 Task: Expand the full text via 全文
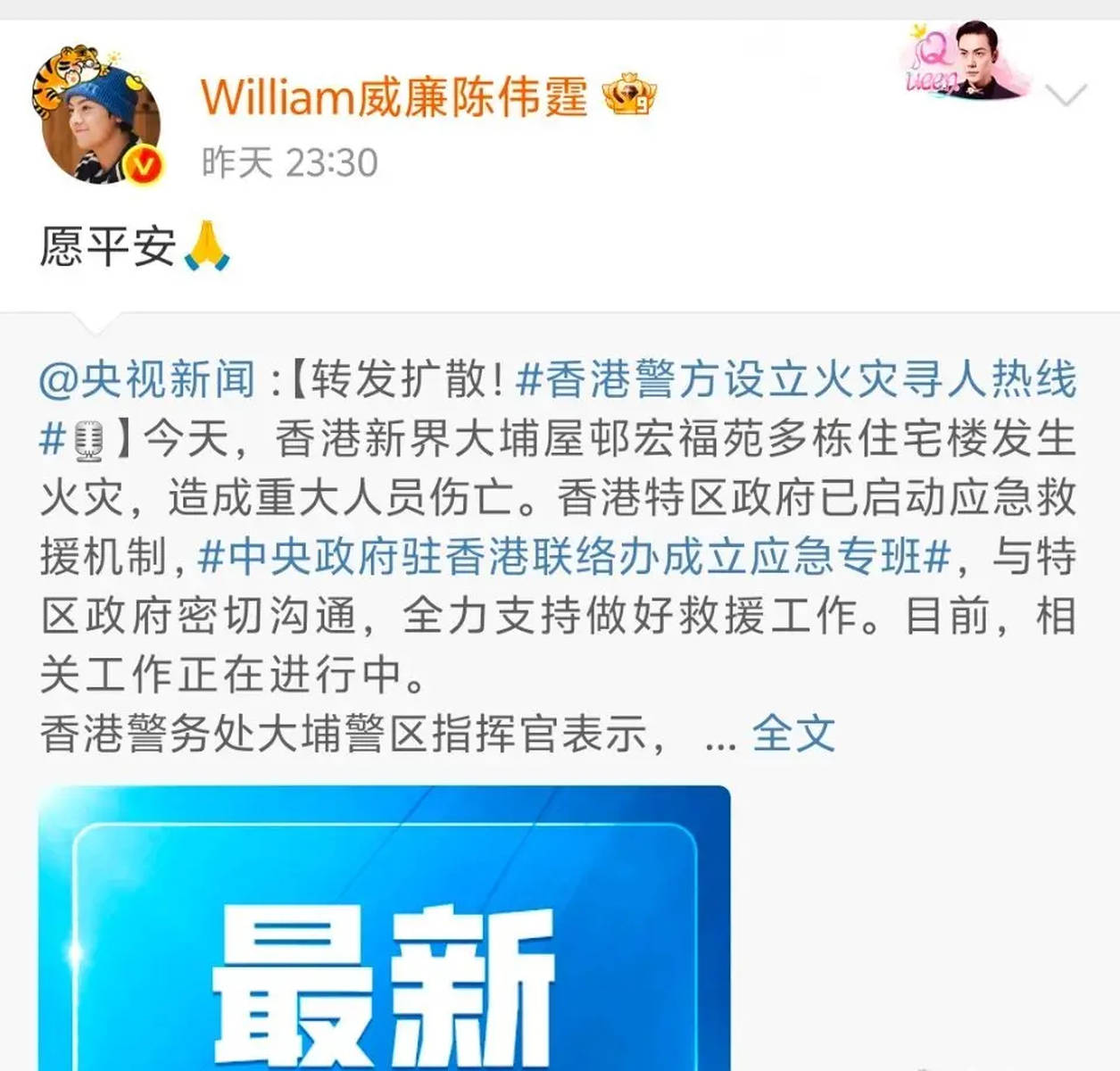[x=792, y=735]
